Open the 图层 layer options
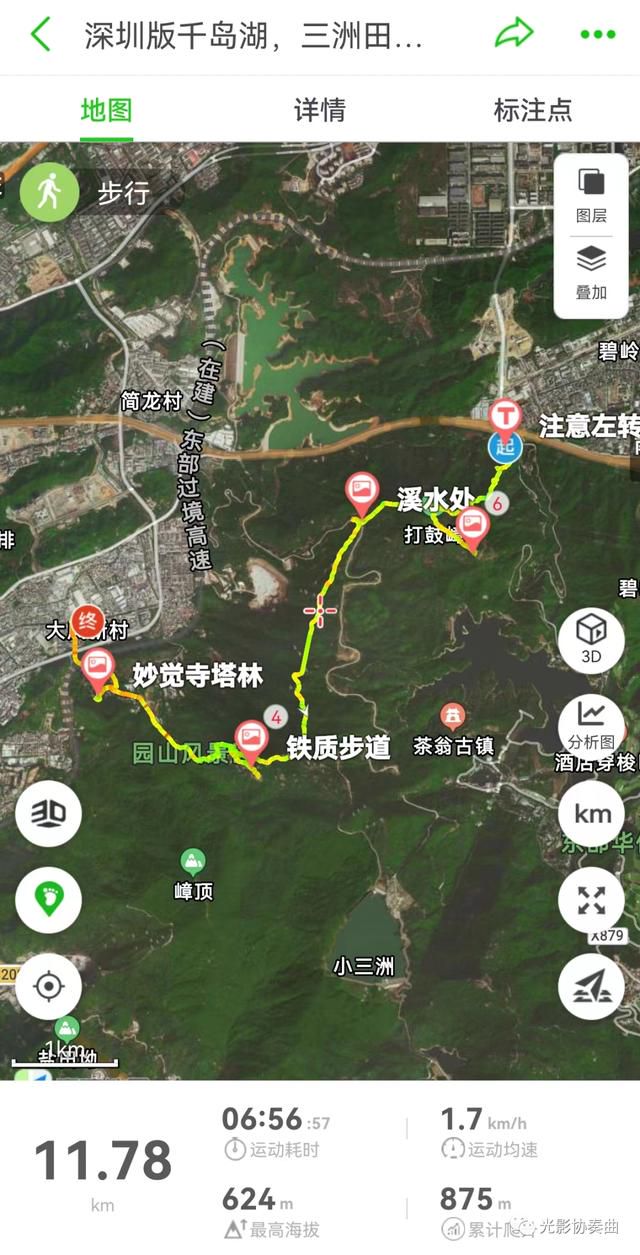 (x=591, y=196)
